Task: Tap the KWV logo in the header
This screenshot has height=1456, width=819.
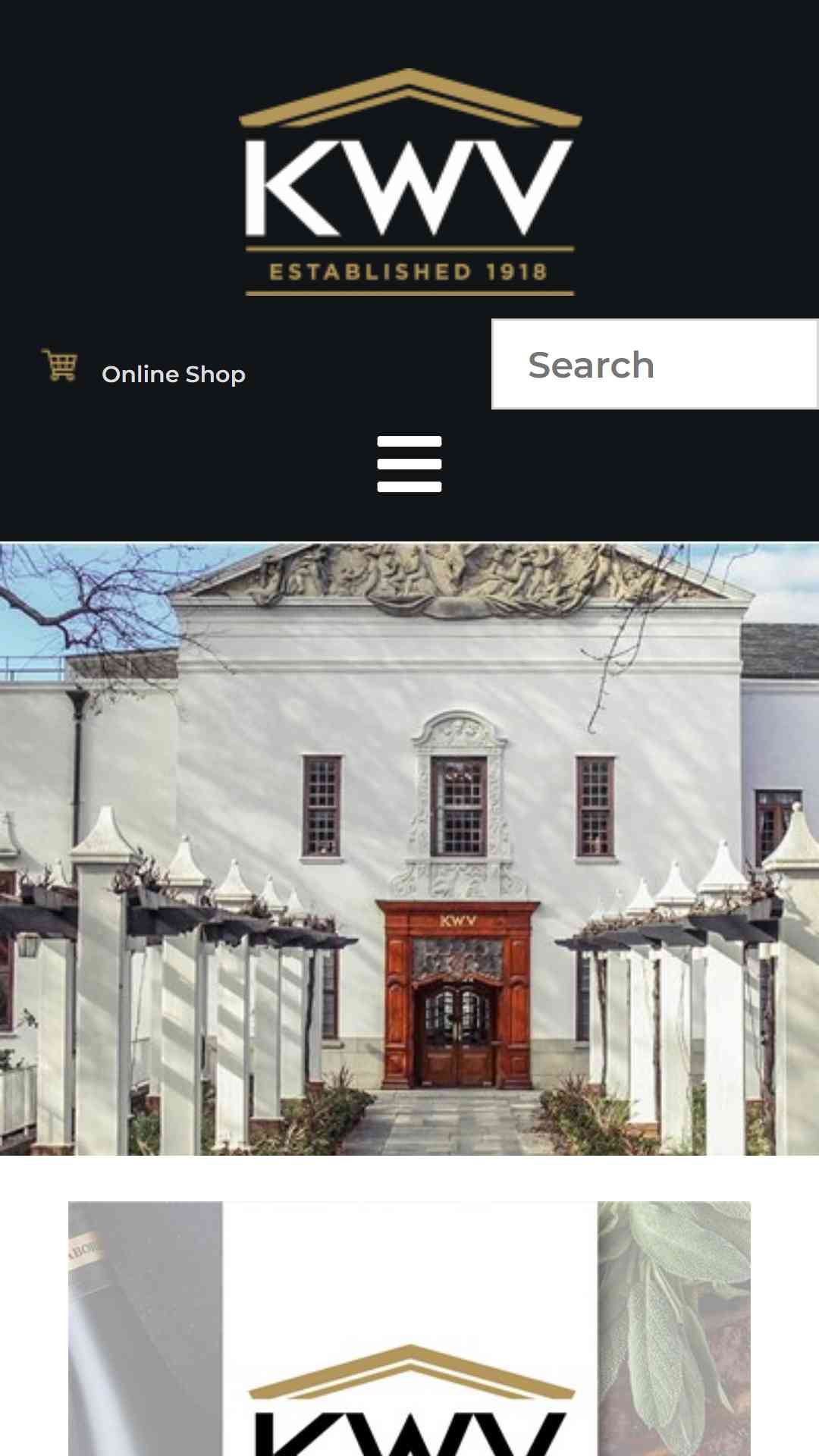Action: click(409, 182)
